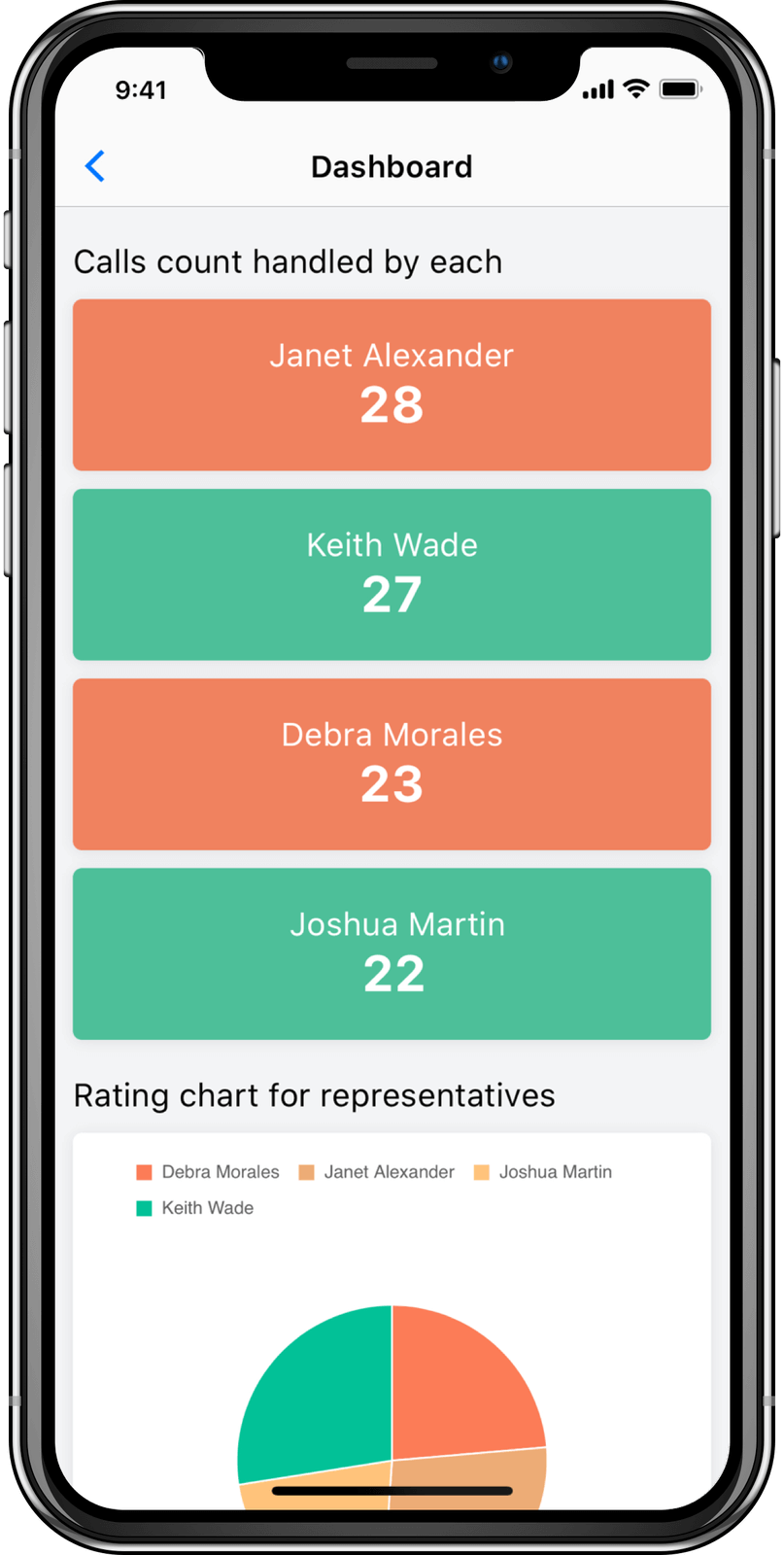Toggle Joshua Martin in chart legend
The height and width of the screenshot is (1555, 784).
[543, 1172]
